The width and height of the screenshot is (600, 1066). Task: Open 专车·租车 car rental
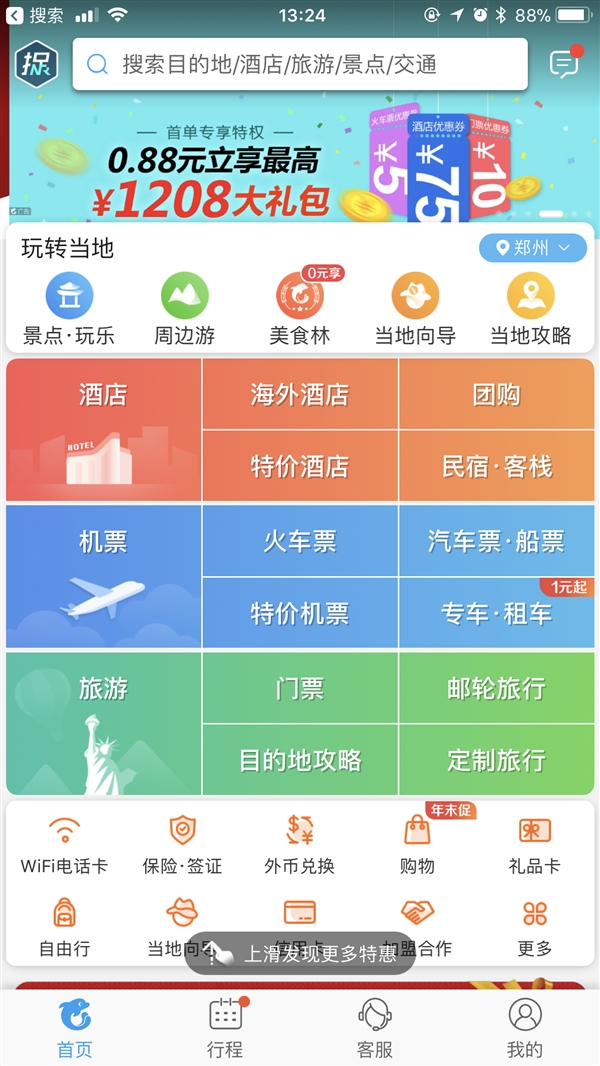tap(496, 613)
